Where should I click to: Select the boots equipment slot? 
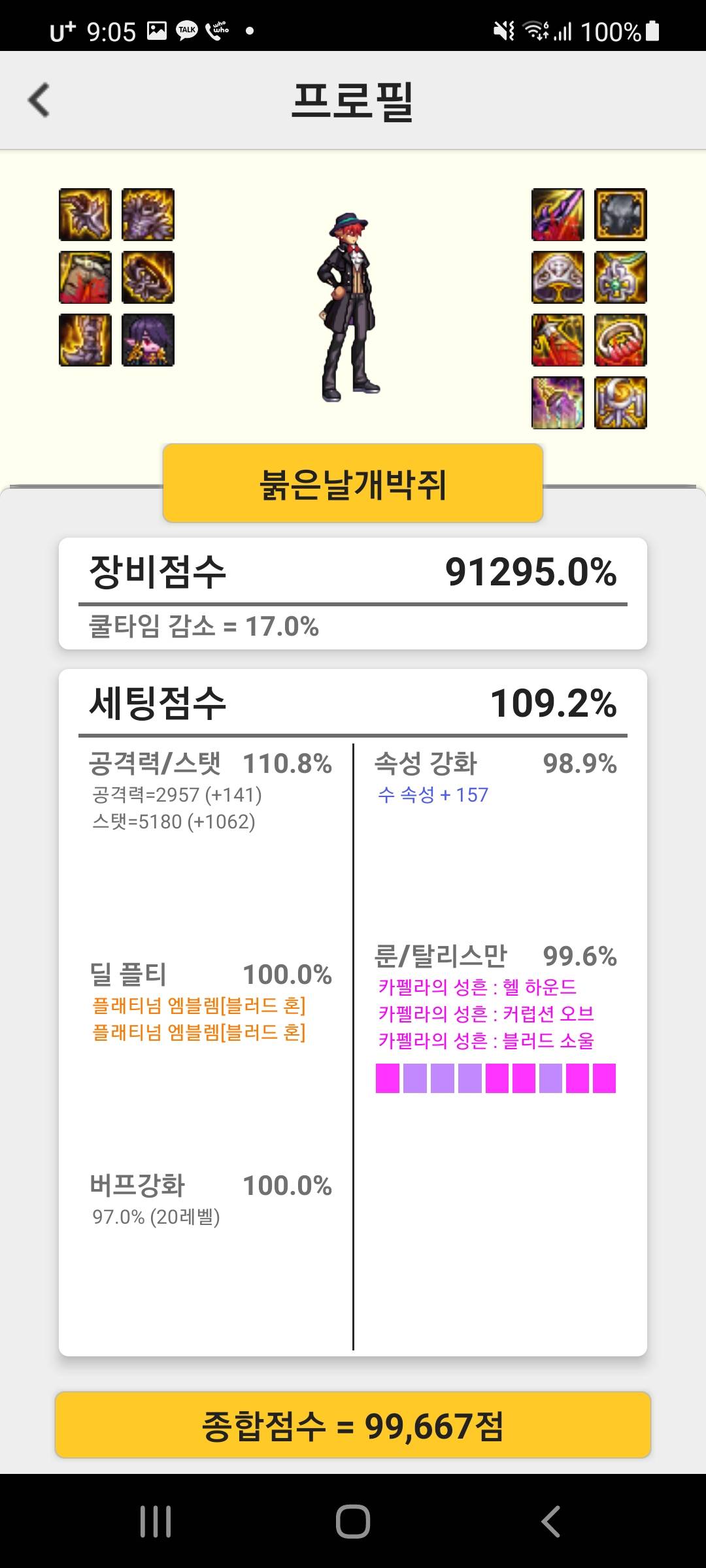85,340
